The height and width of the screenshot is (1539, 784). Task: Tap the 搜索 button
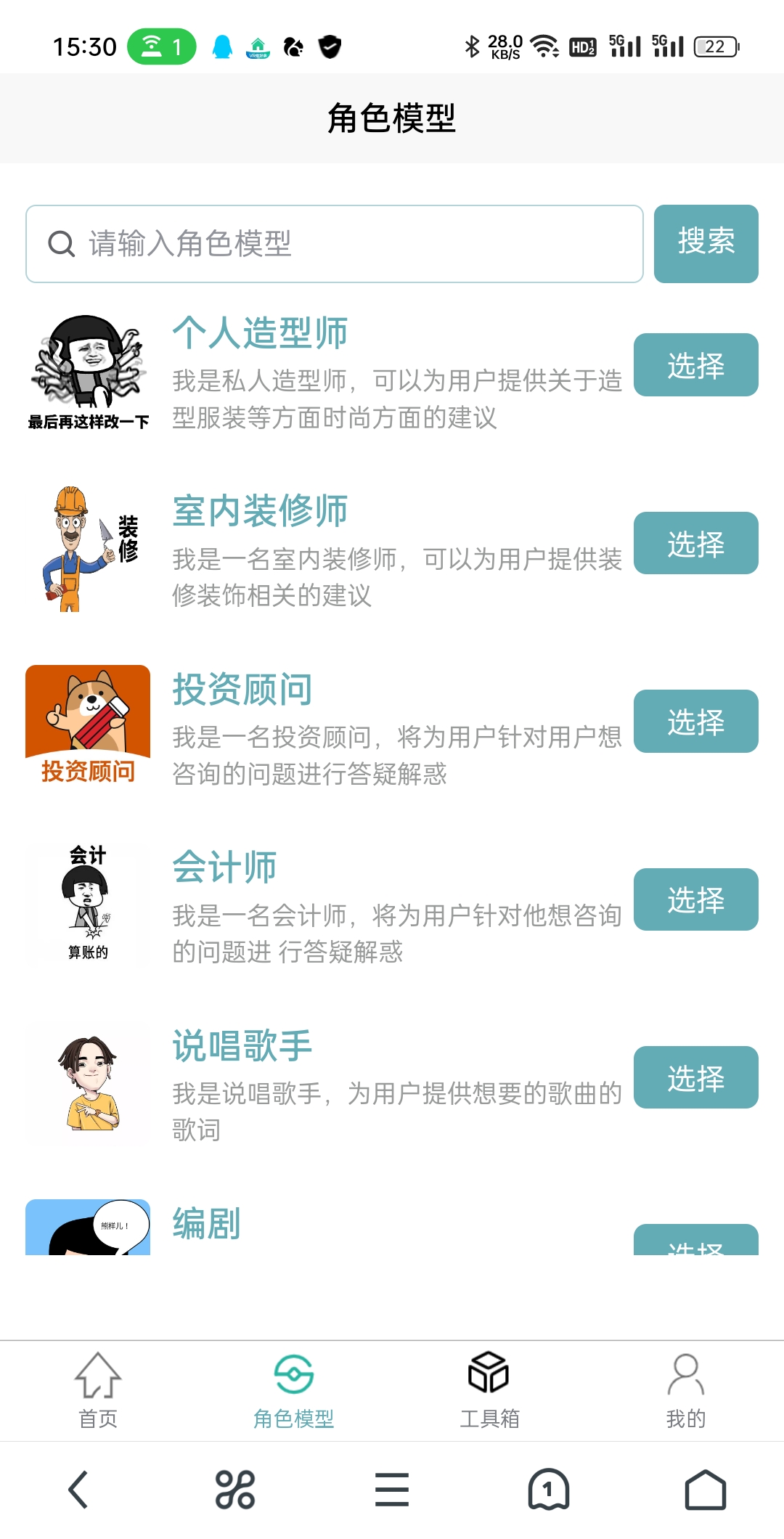click(706, 244)
